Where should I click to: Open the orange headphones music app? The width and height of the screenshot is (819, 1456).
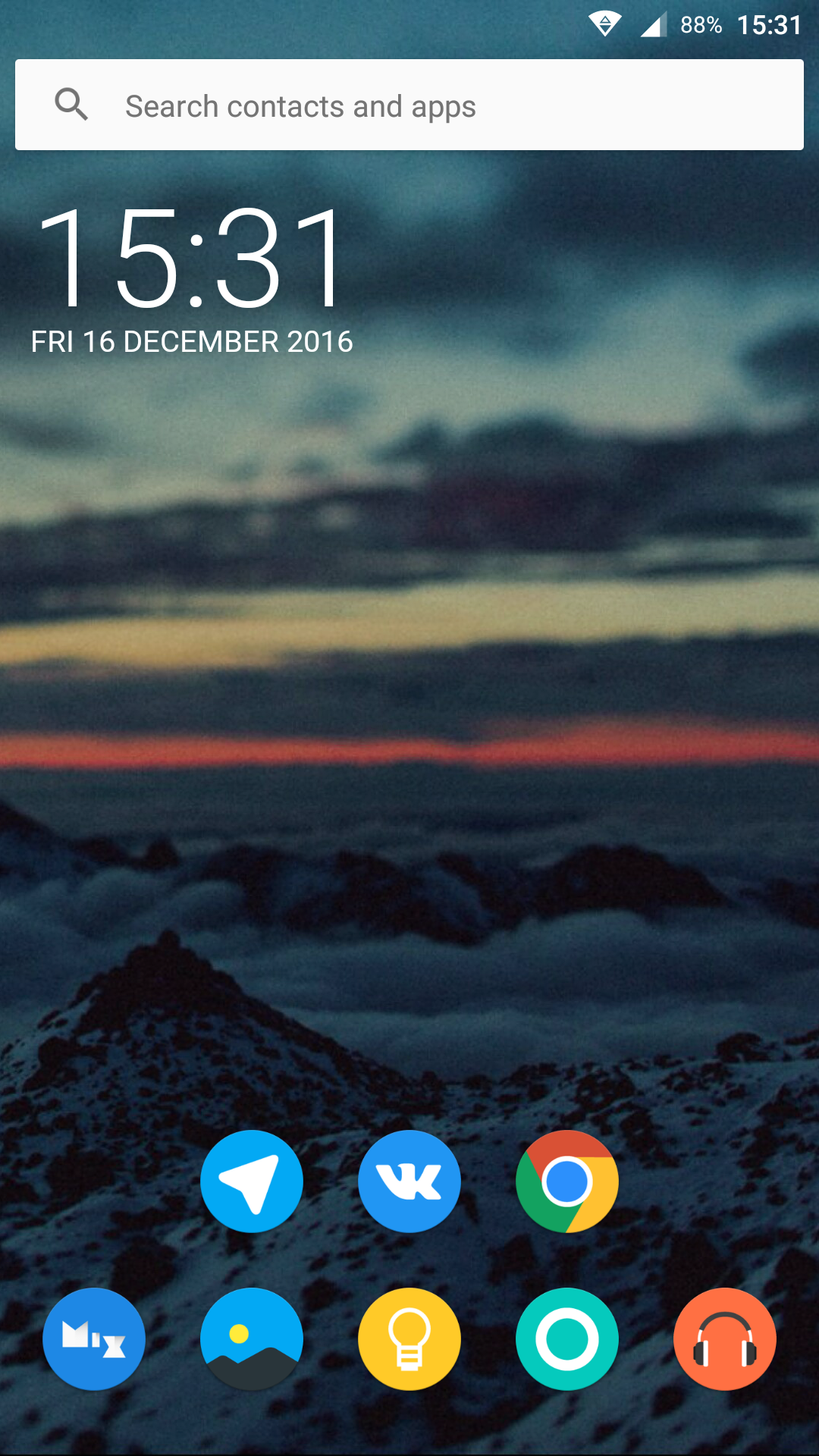(725, 1339)
